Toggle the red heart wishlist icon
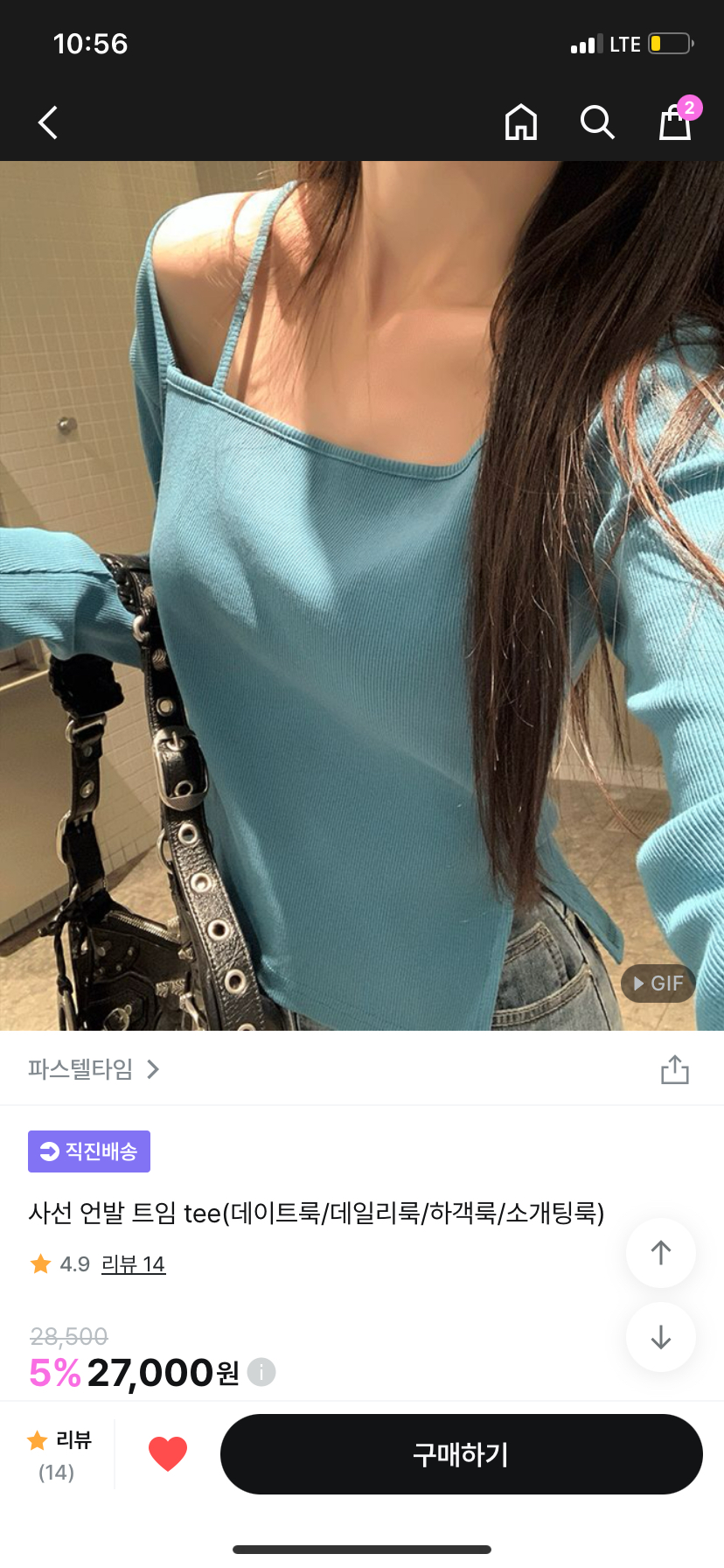This screenshot has height=1568, width=724. pos(168,1454)
